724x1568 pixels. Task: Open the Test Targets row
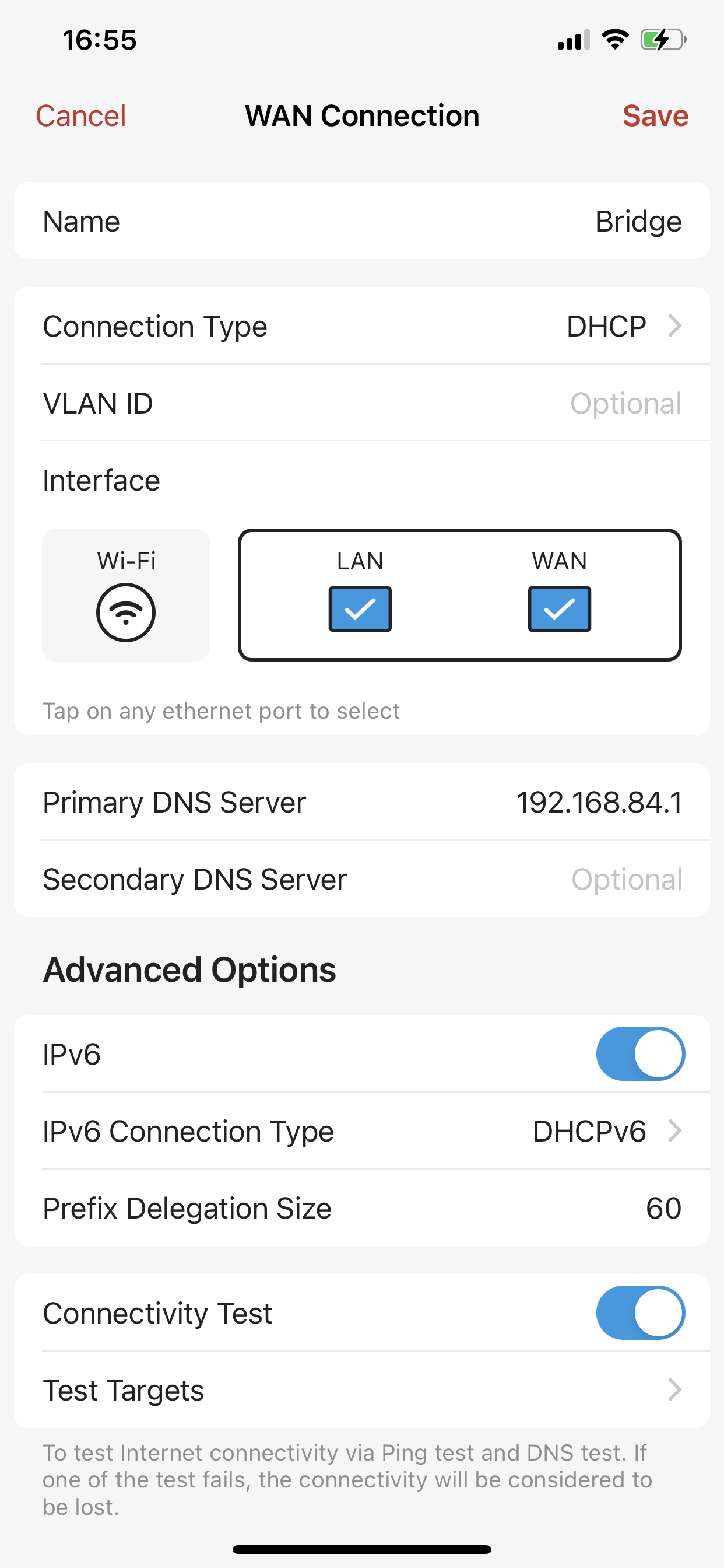(x=362, y=1389)
